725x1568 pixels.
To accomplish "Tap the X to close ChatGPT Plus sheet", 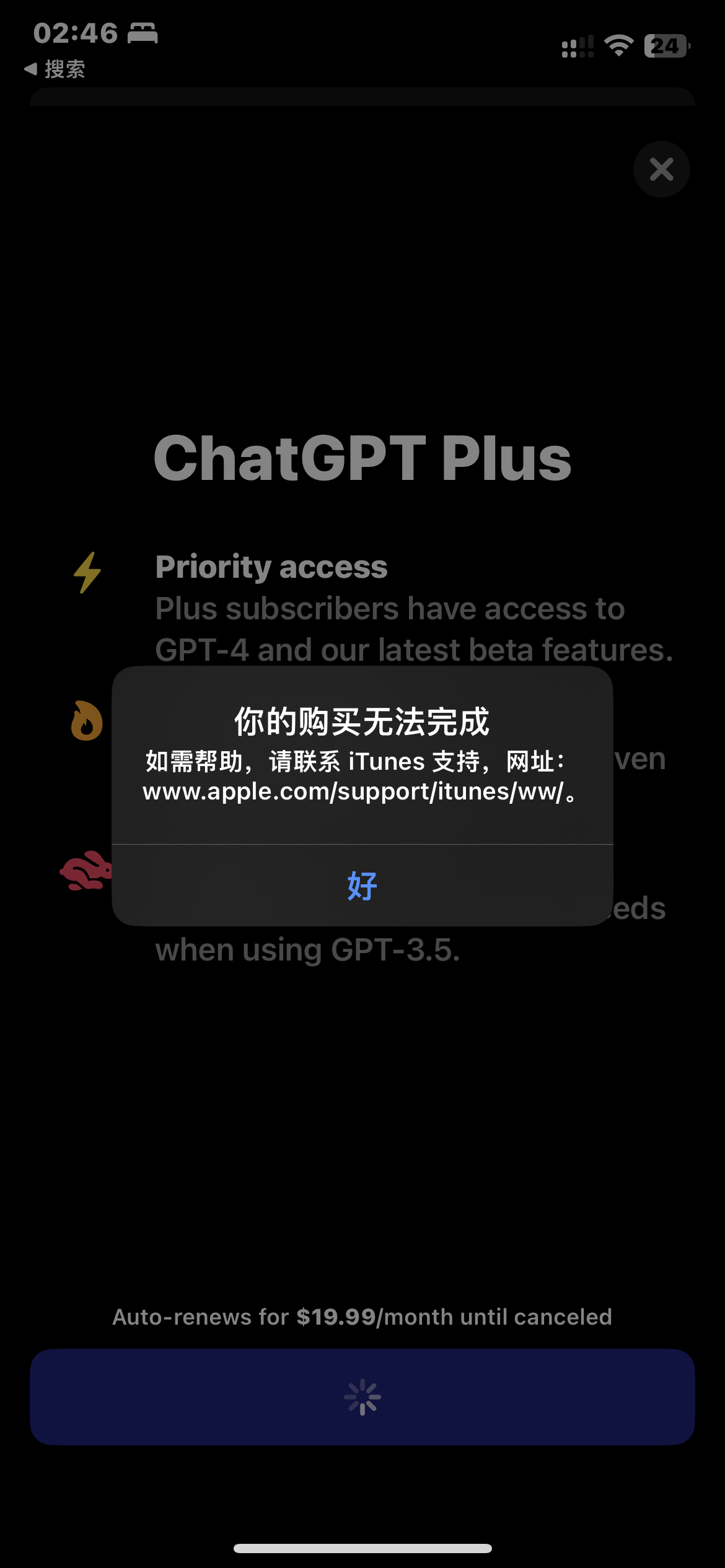I will tap(661, 169).
